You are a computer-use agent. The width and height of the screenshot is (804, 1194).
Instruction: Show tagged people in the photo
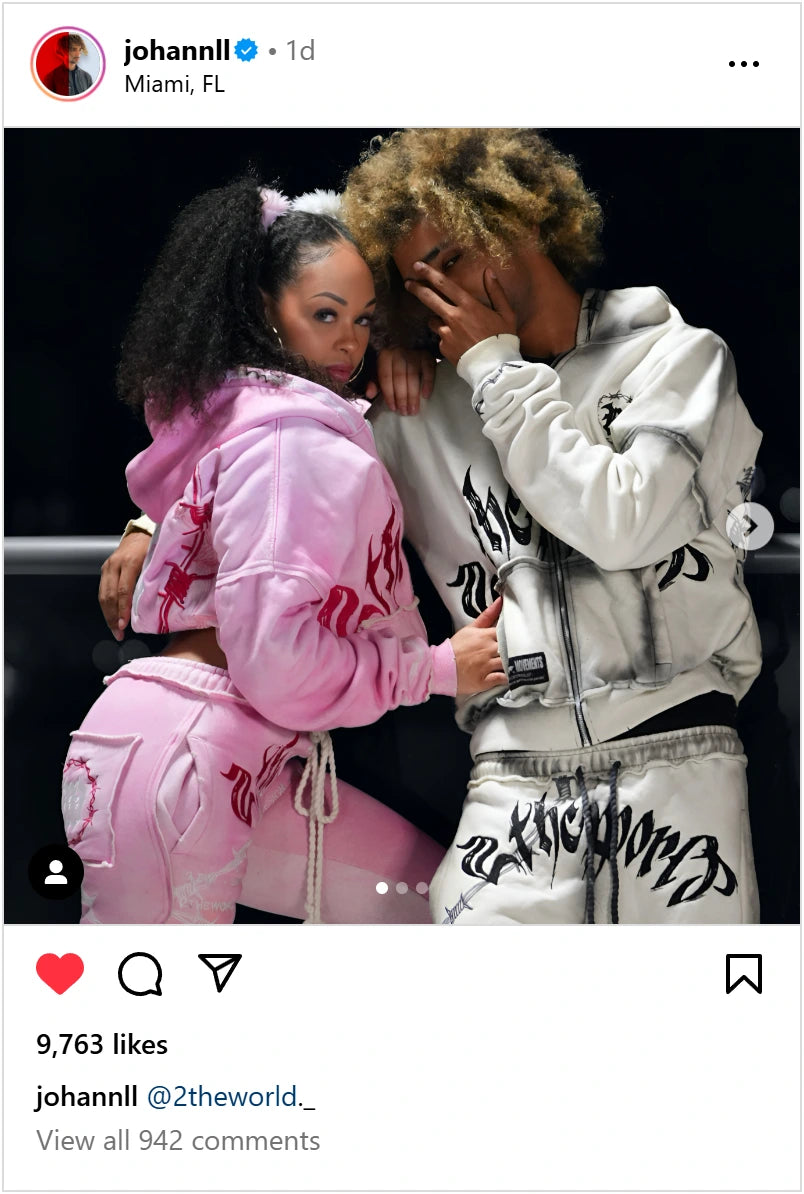point(56,872)
